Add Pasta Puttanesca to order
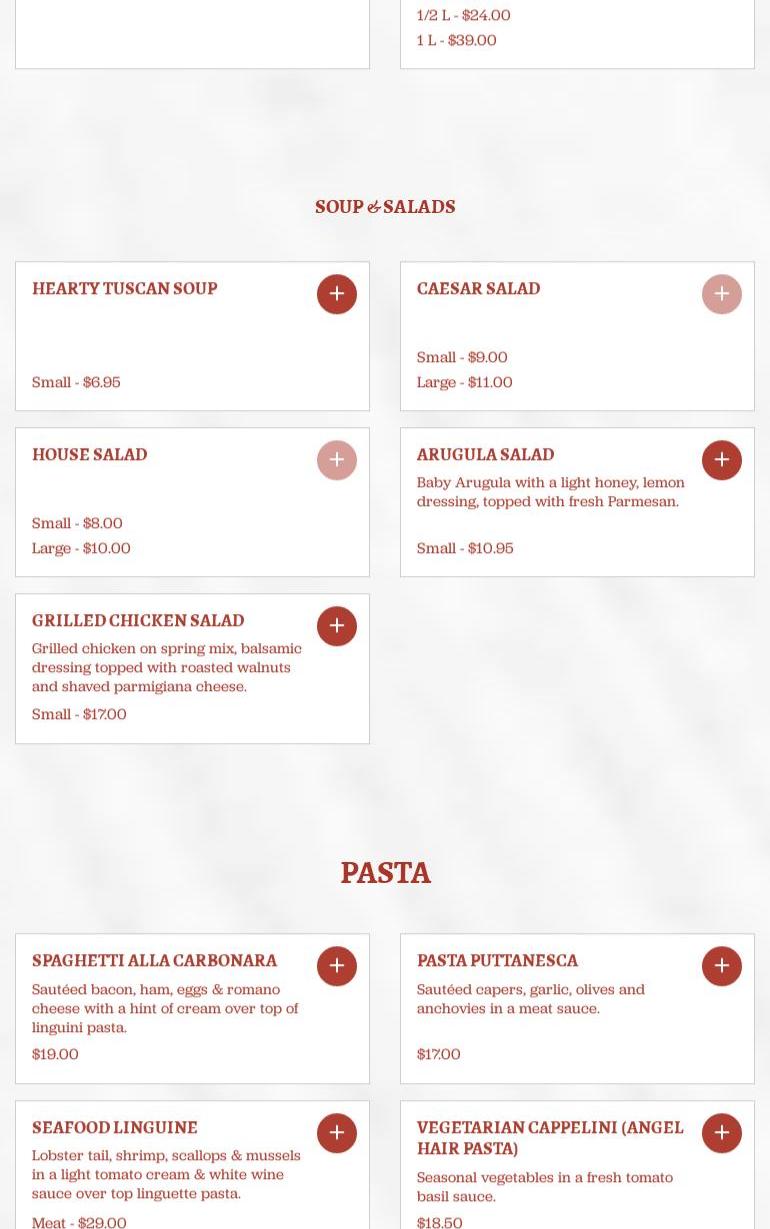The height and width of the screenshot is (1229, 770). click(722, 966)
